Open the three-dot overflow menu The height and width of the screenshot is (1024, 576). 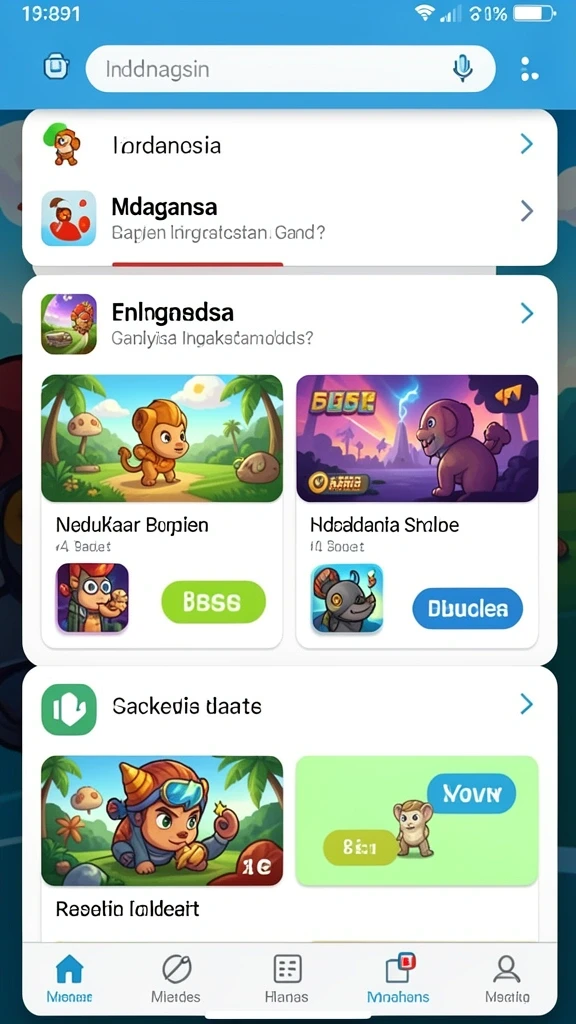pos(529,69)
